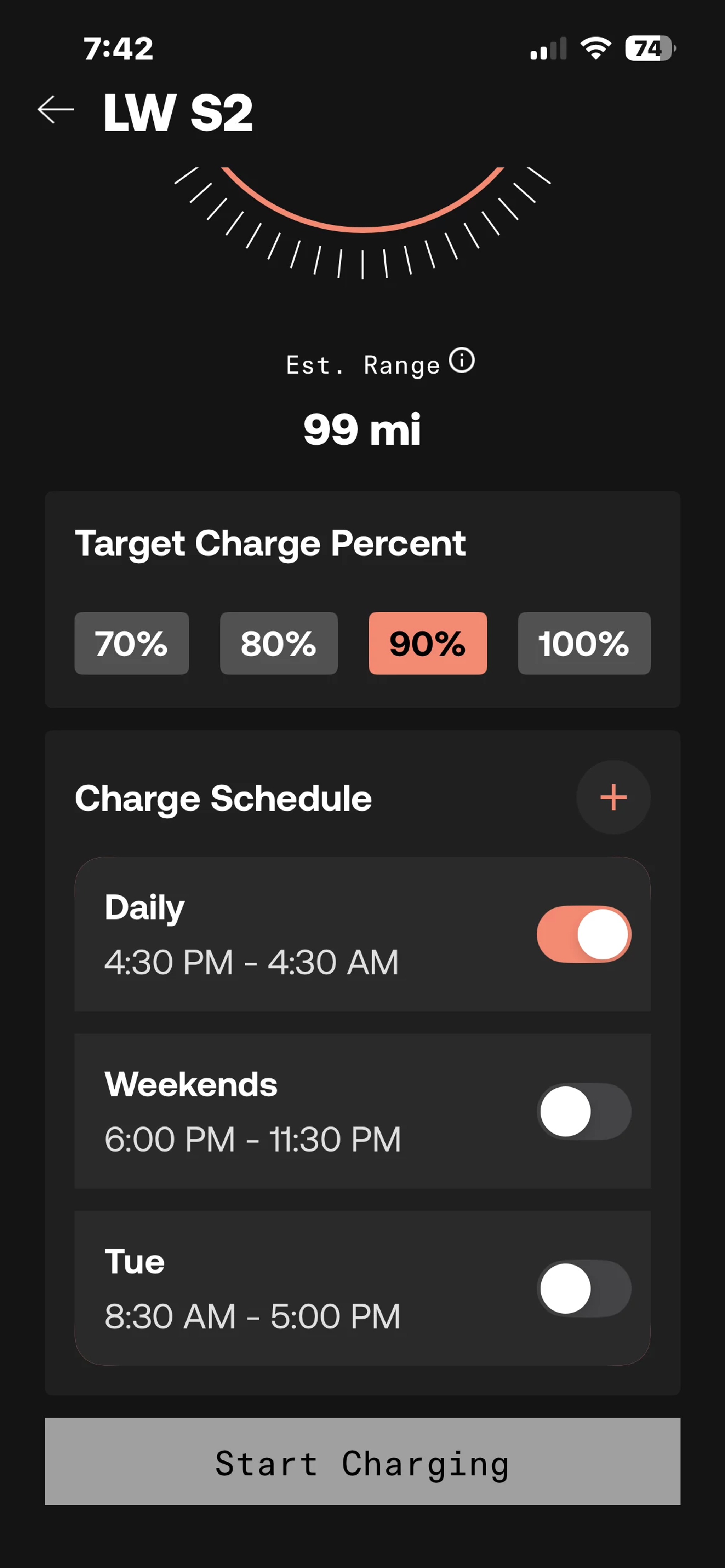The height and width of the screenshot is (1568, 725).
Task: Open the Est. Range info icon
Action: [462, 361]
